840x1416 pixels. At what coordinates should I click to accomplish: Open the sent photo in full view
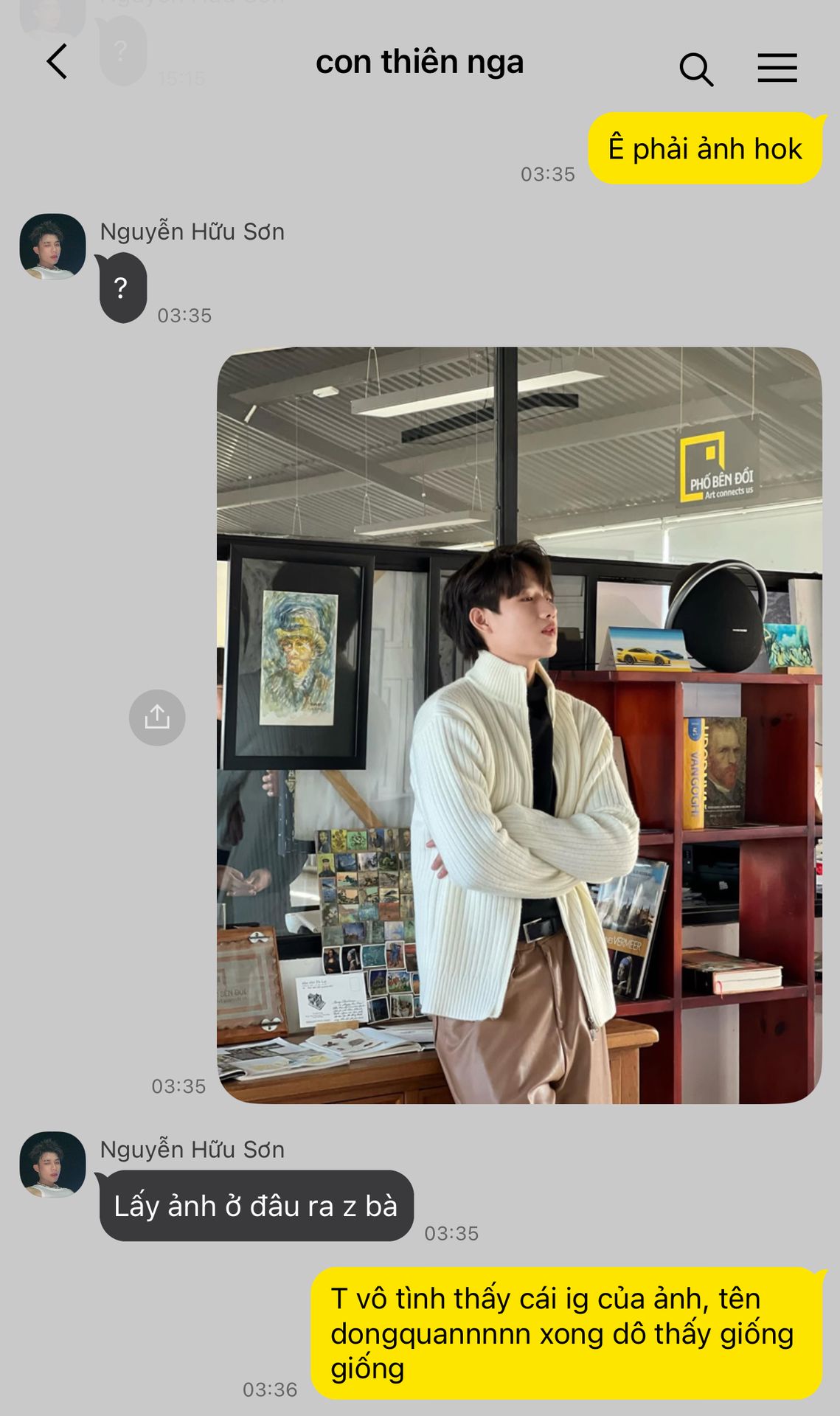coord(519,725)
